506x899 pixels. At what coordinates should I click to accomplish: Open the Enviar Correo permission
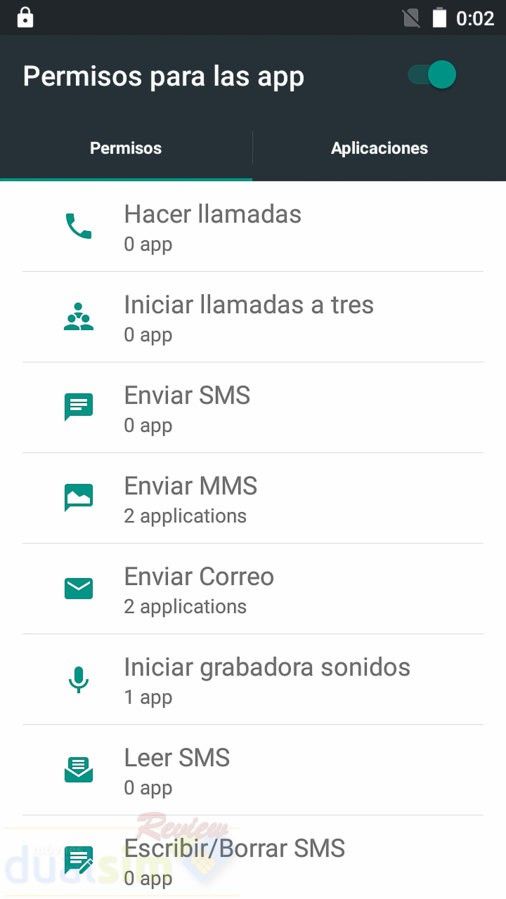pos(253,589)
